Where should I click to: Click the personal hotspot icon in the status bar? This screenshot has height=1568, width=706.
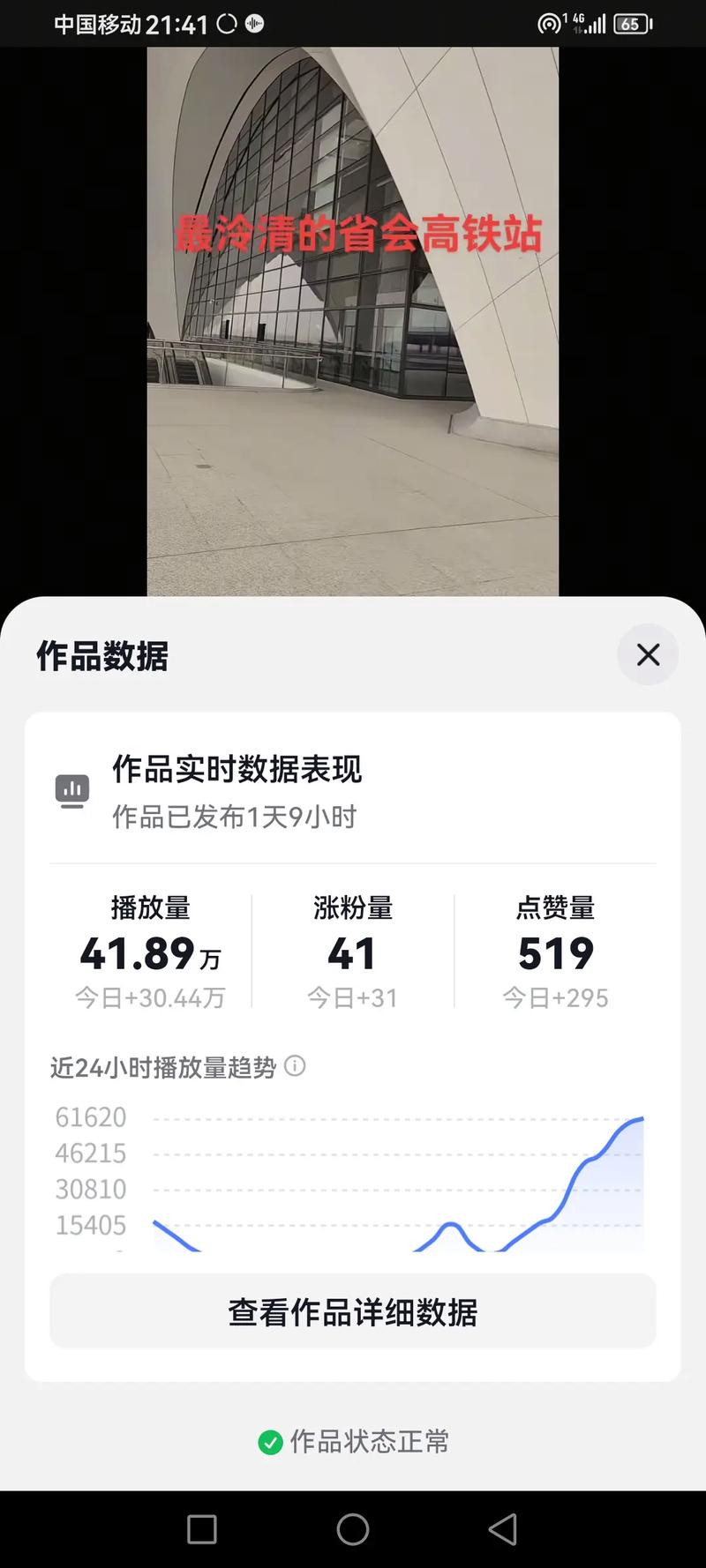(550, 24)
